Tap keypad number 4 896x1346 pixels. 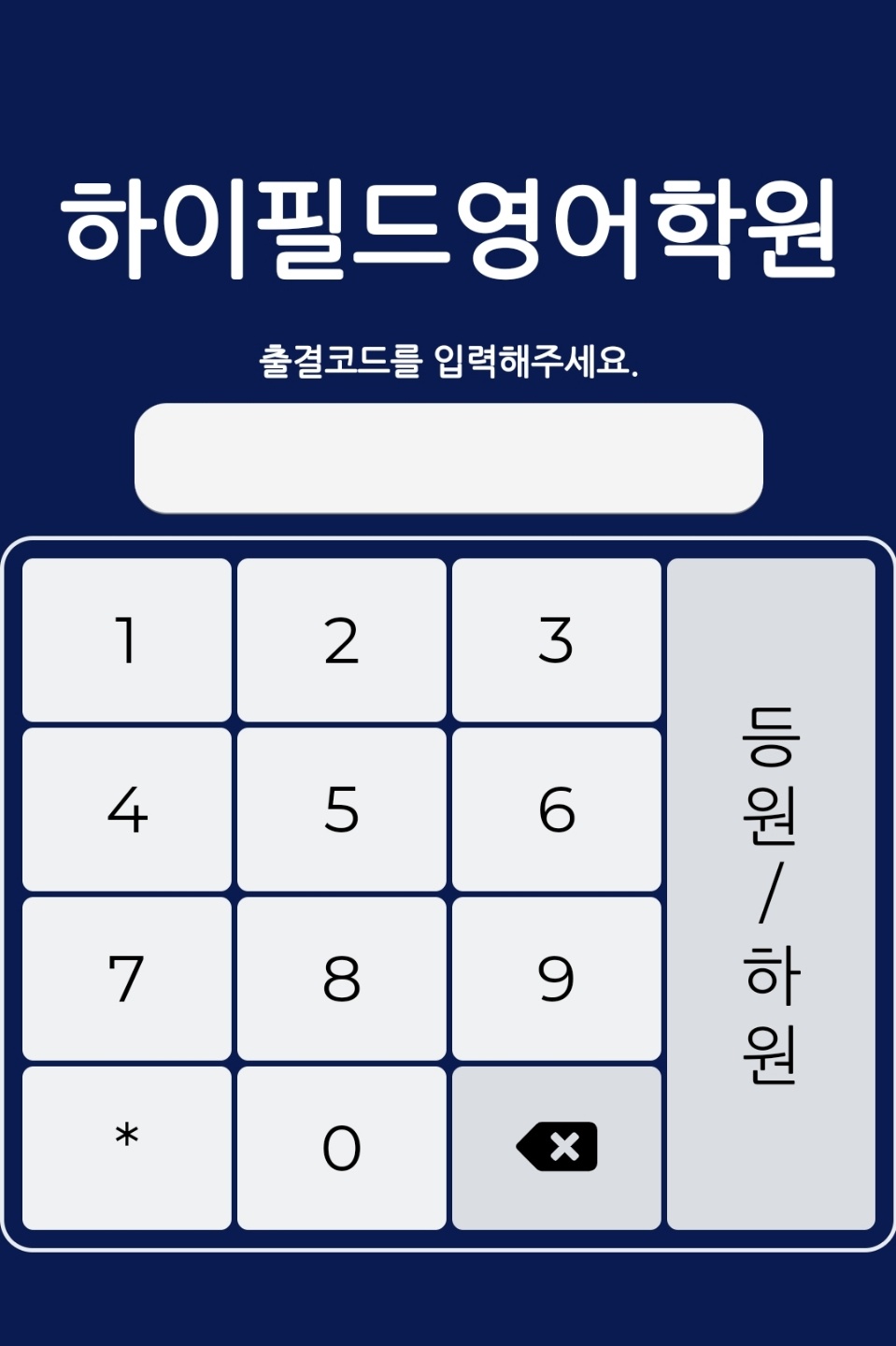(126, 809)
